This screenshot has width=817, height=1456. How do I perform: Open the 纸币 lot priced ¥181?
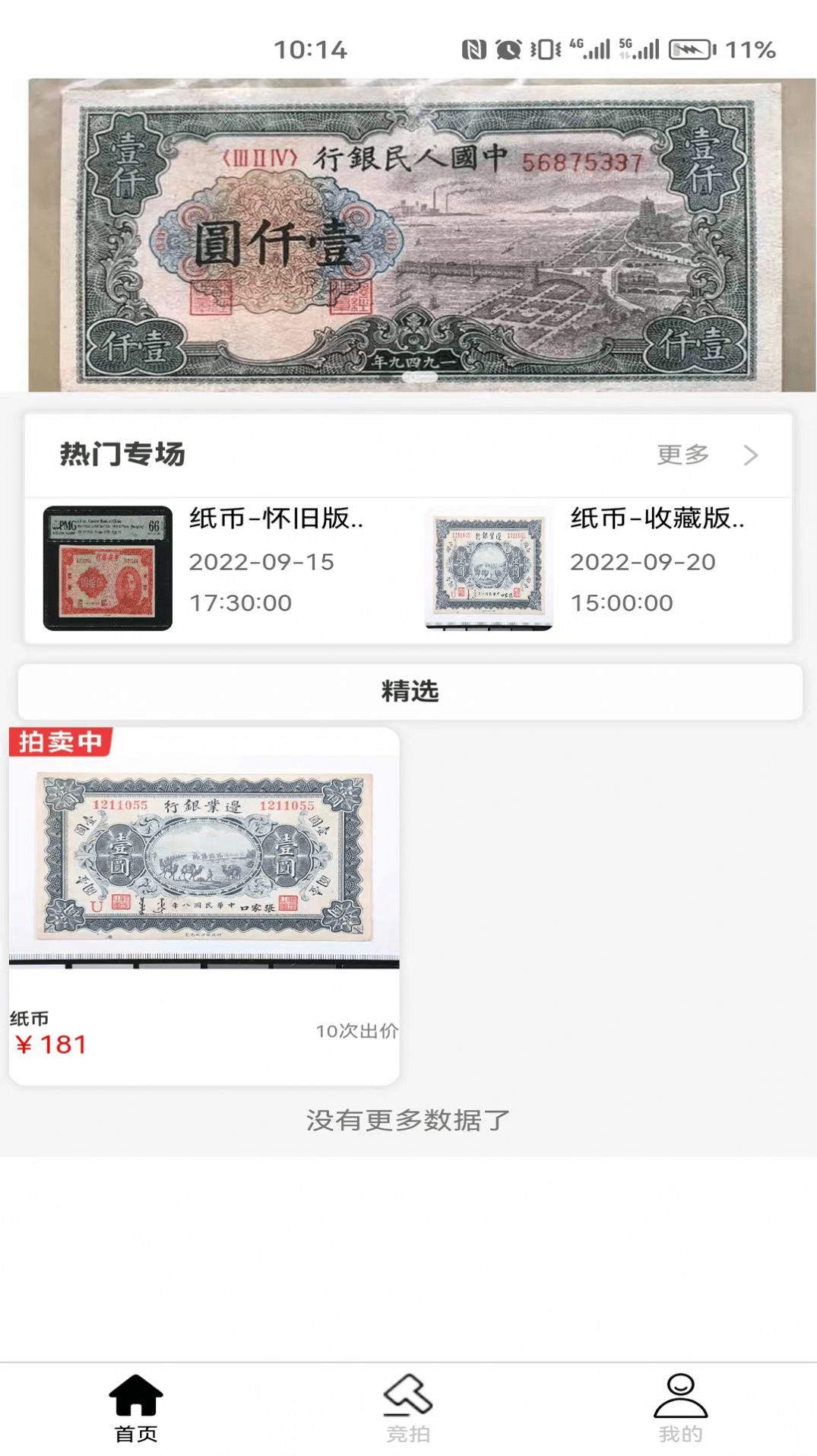[x=204, y=905]
